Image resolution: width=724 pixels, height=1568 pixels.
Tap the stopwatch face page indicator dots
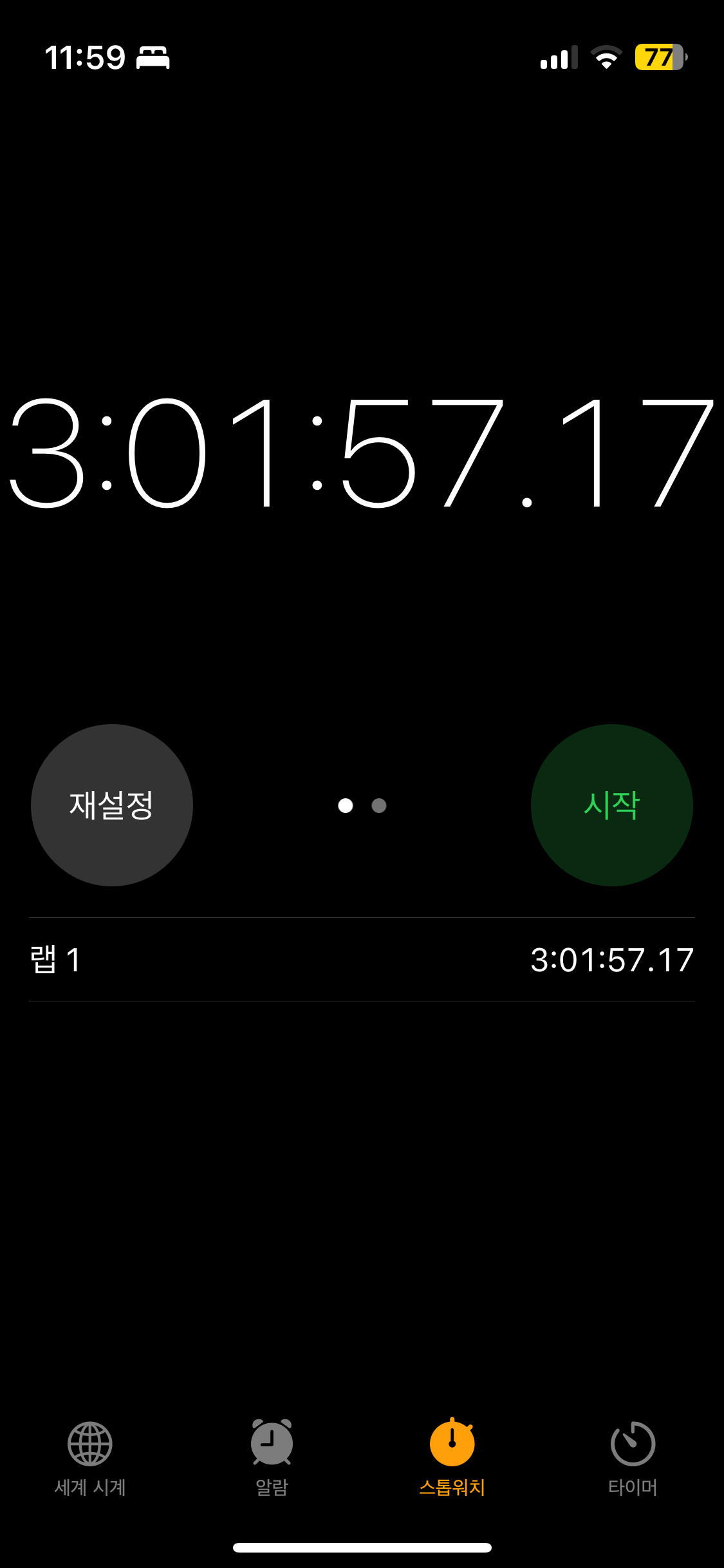(x=362, y=805)
